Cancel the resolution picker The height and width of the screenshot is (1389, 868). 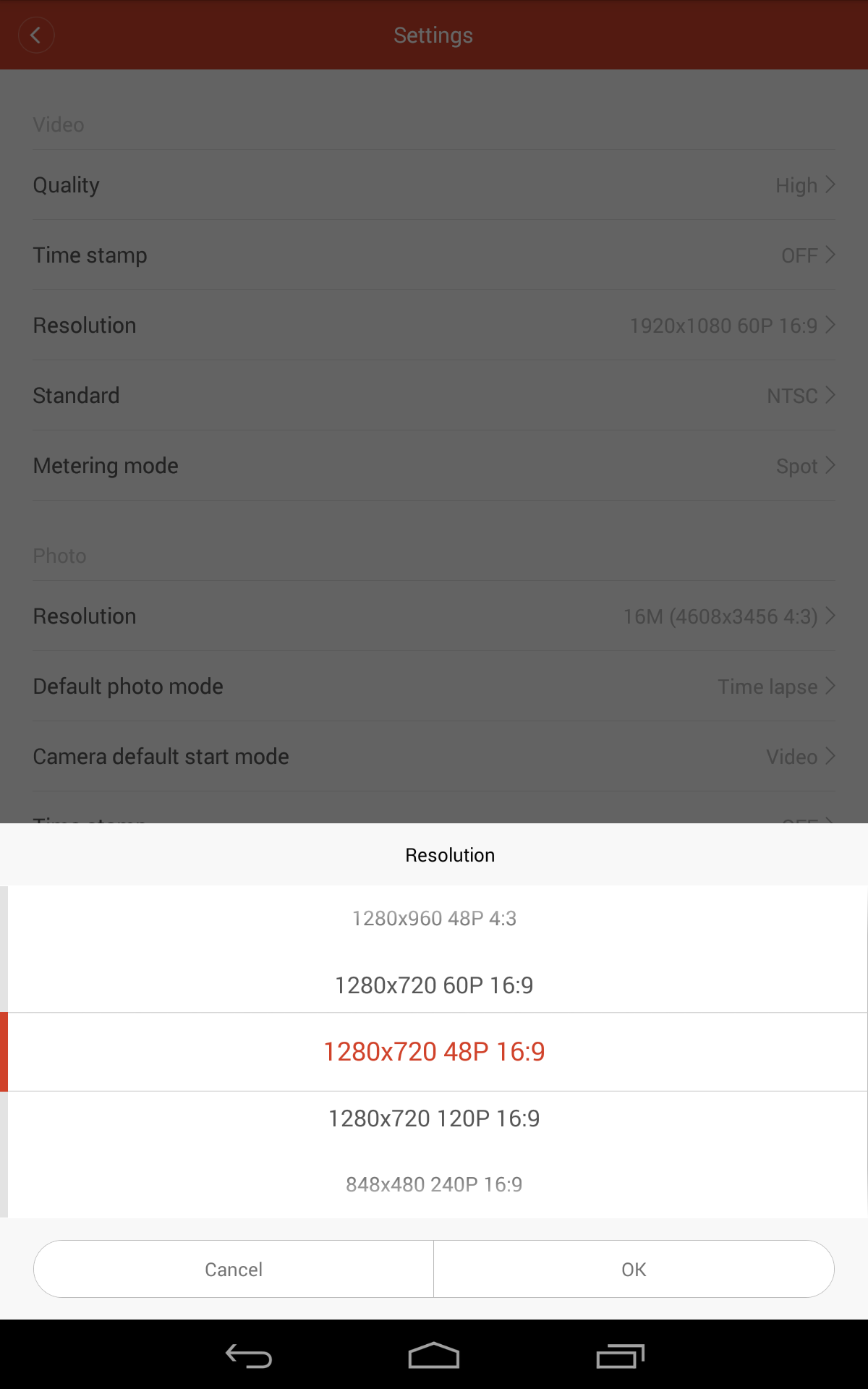234,1269
